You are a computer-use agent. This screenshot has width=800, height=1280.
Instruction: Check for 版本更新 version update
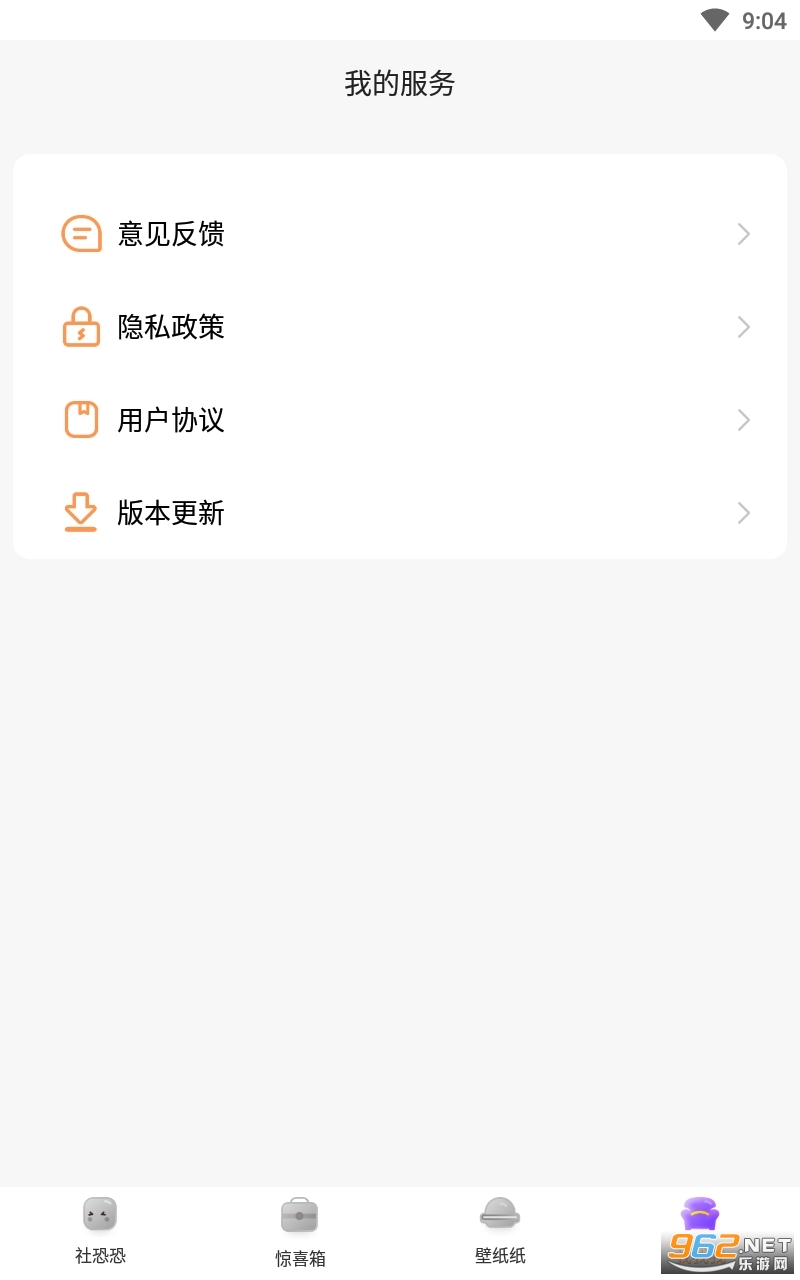point(400,513)
